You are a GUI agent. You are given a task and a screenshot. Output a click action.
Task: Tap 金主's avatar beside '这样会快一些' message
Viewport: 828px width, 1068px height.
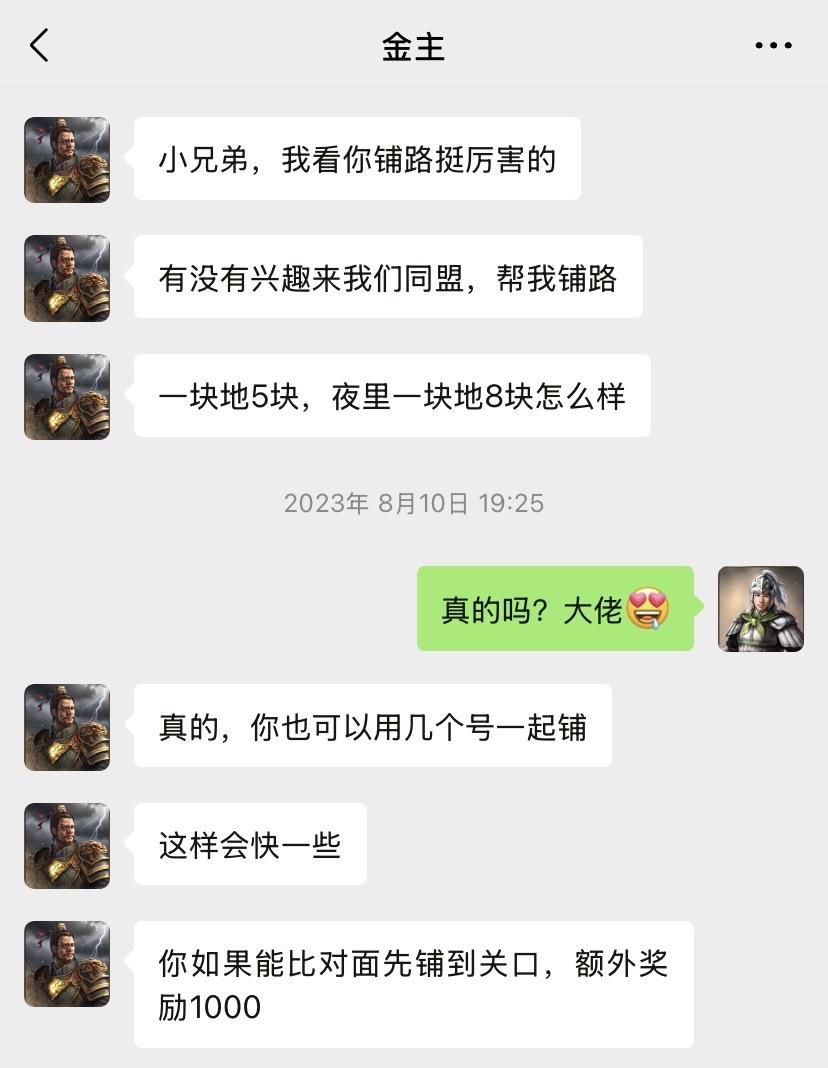pos(66,845)
